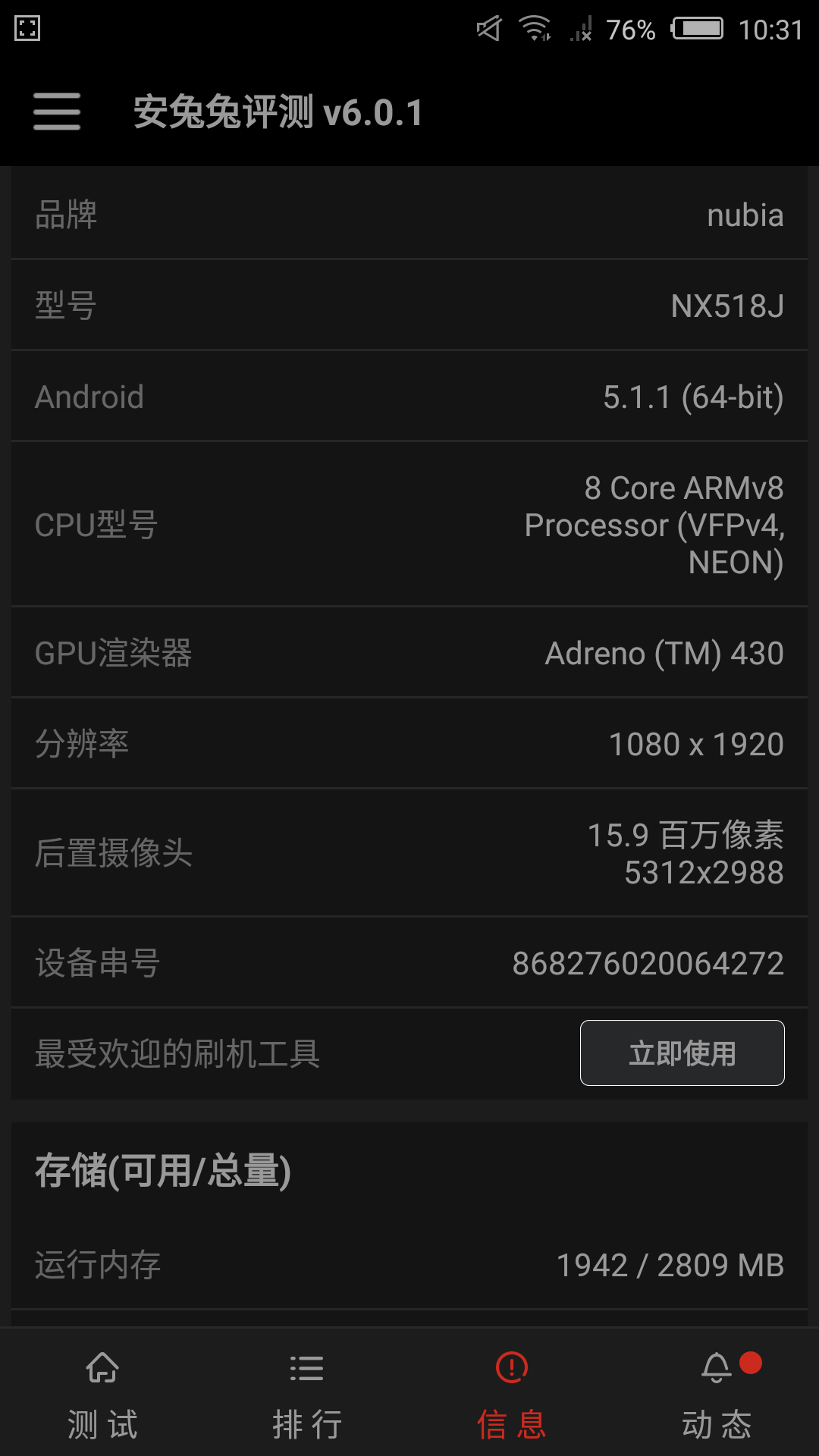Image resolution: width=819 pixels, height=1456 pixels.
Task: Go to the 动态 tab
Action: point(717,1394)
